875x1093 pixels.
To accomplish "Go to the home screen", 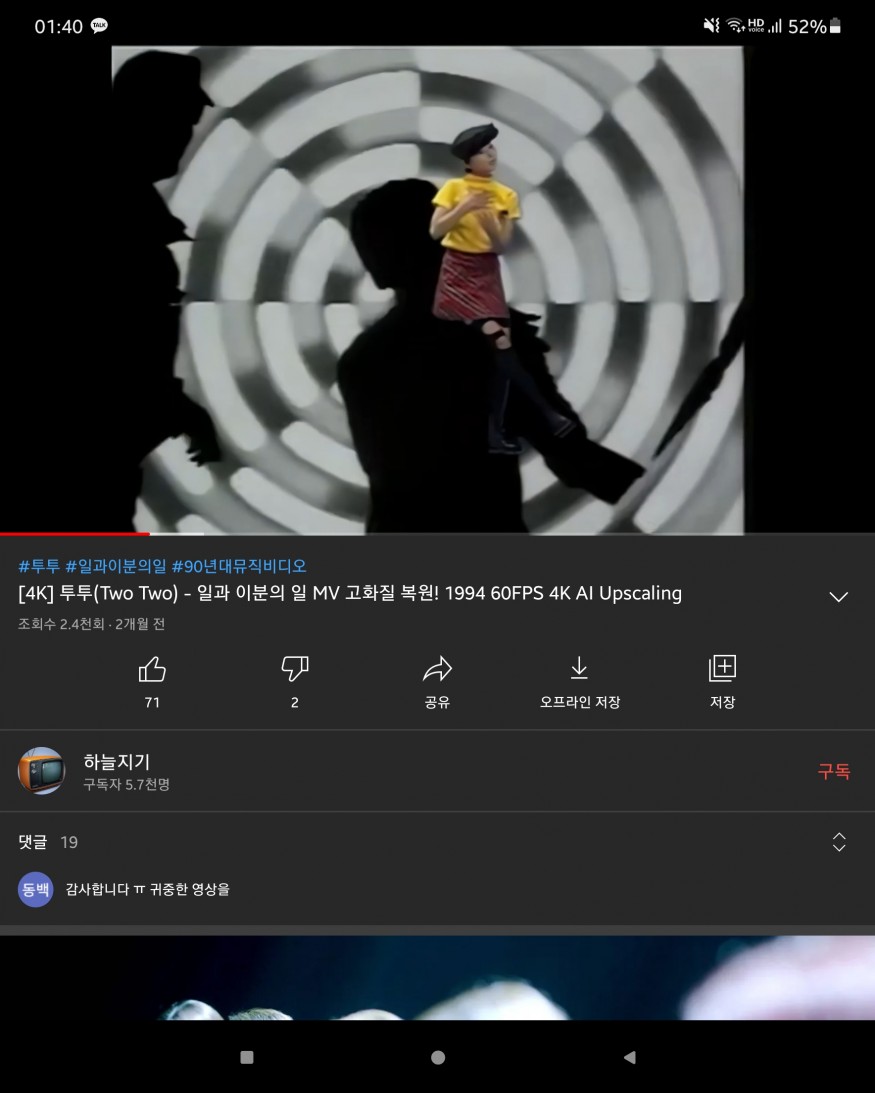I will pos(438,1057).
